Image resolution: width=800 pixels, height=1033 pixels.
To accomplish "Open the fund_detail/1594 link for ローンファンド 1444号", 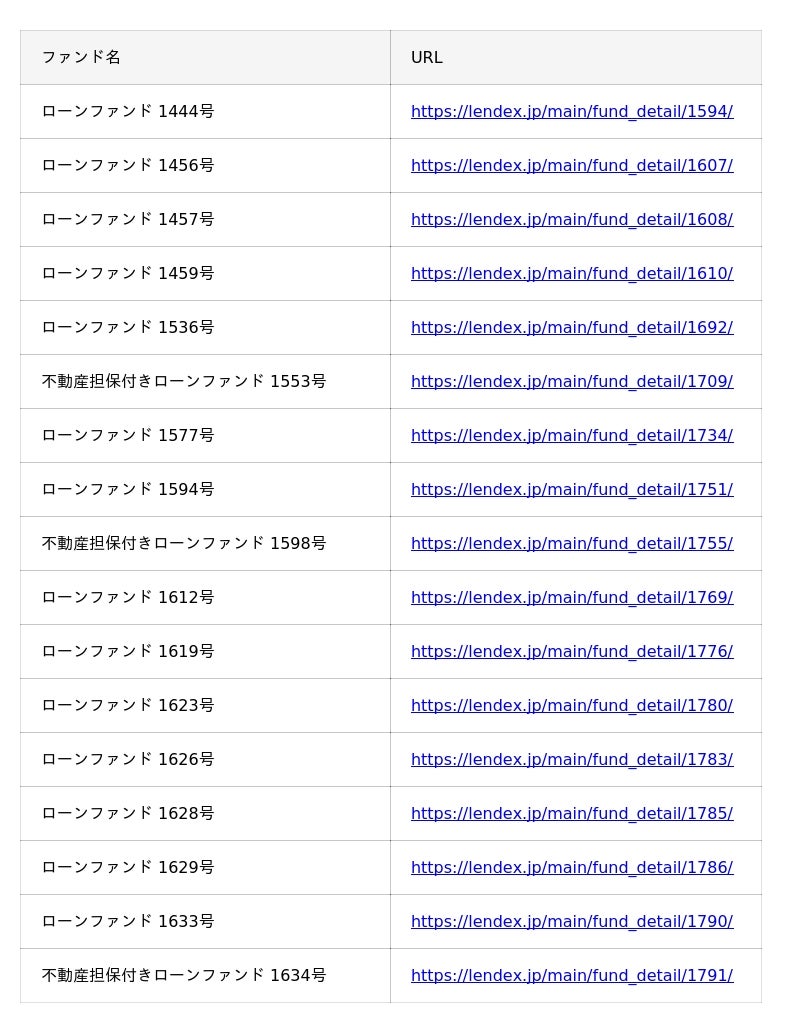I will [x=571, y=112].
